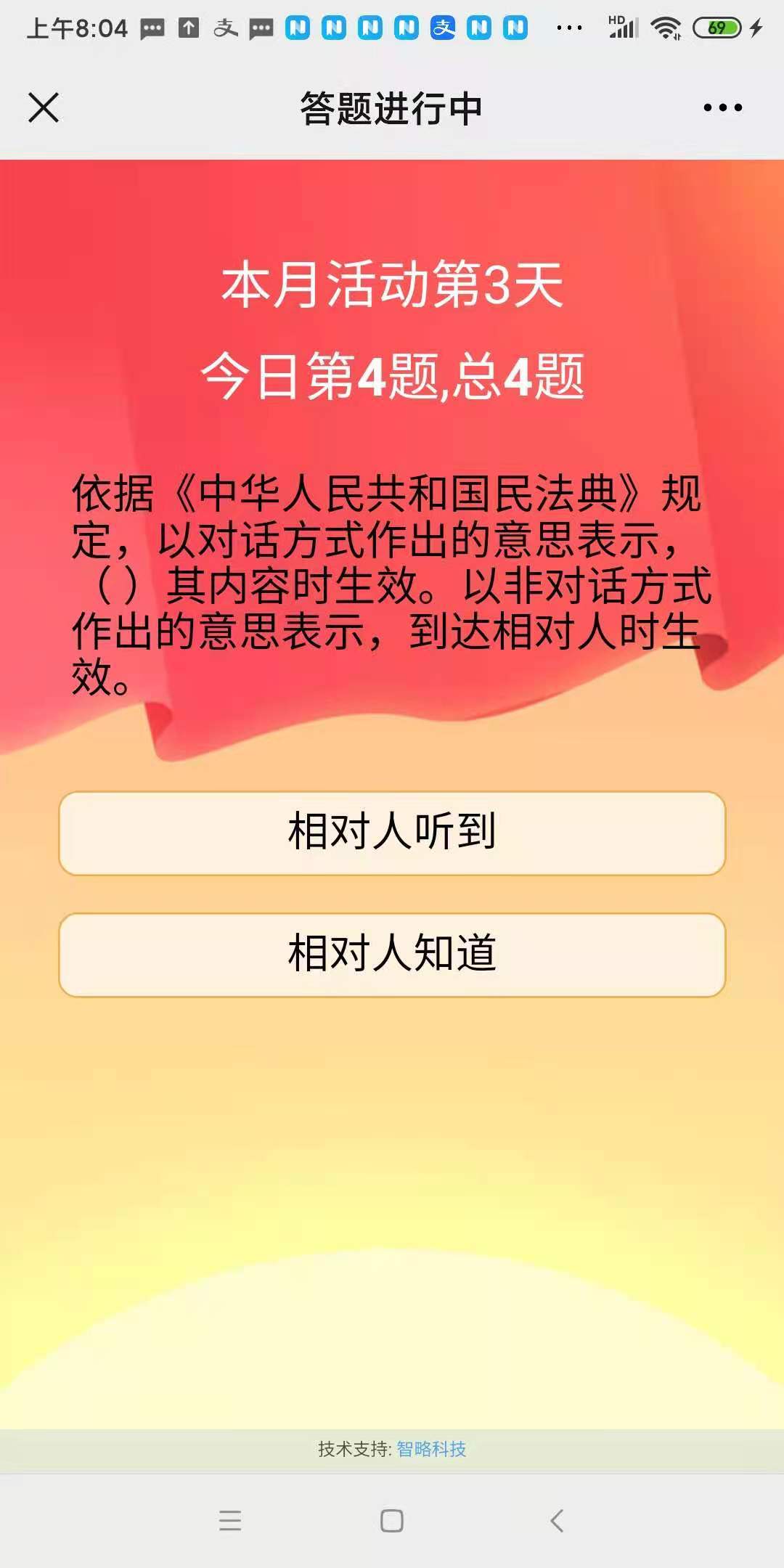The image size is (784, 1568).
Task: Open the three-dot overflow menu
Action: click(722, 108)
